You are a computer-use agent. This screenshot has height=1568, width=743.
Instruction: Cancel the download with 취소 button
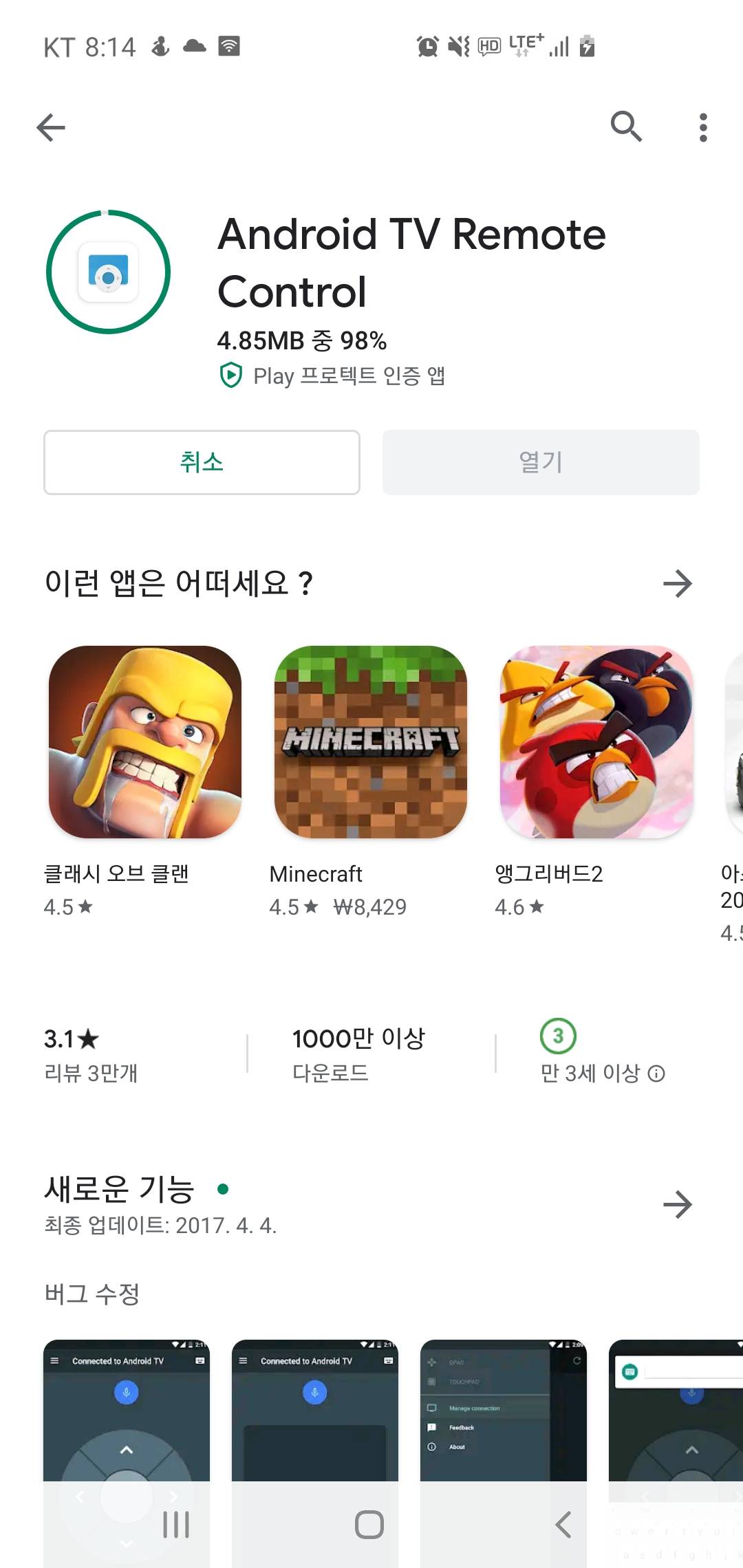tap(202, 462)
